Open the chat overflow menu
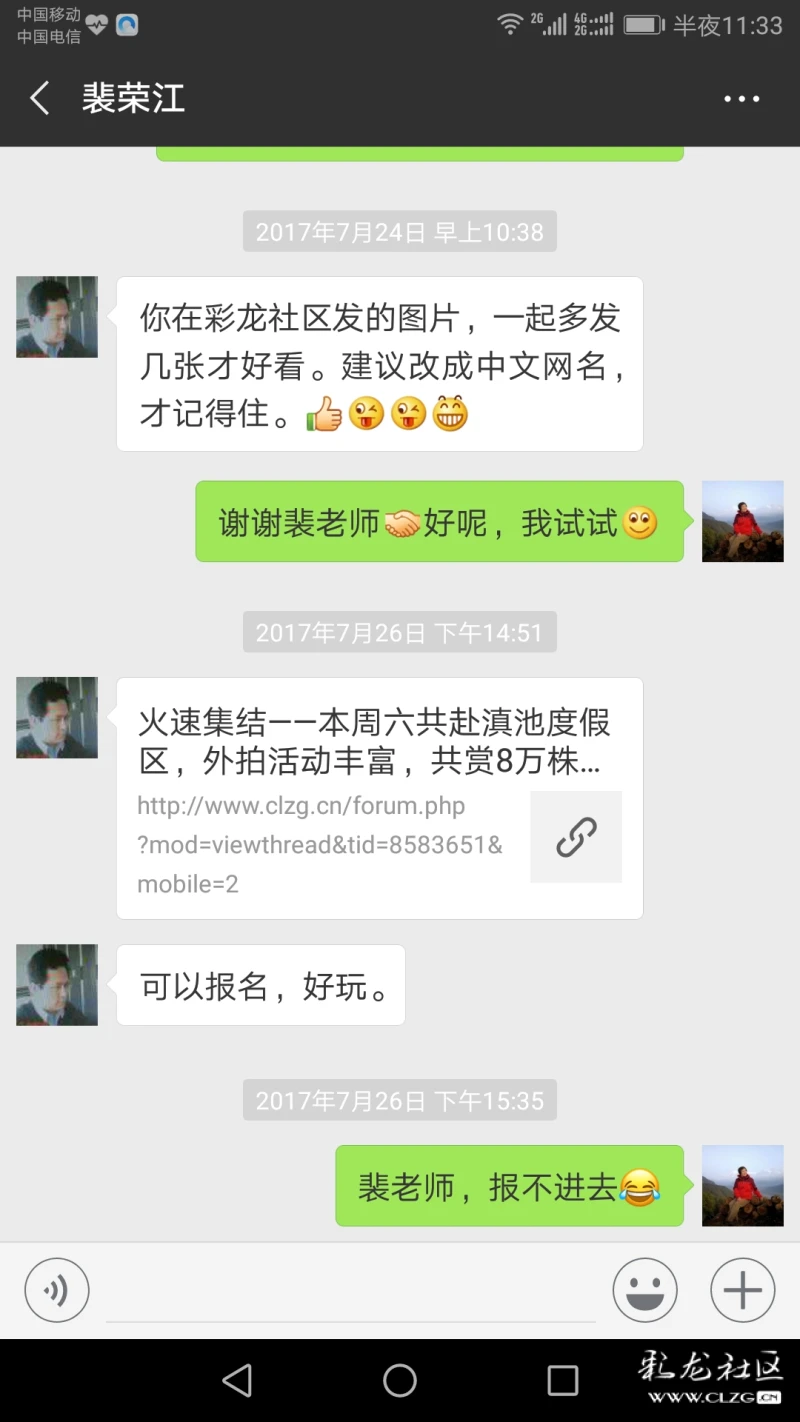The image size is (800, 1422). 741,99
